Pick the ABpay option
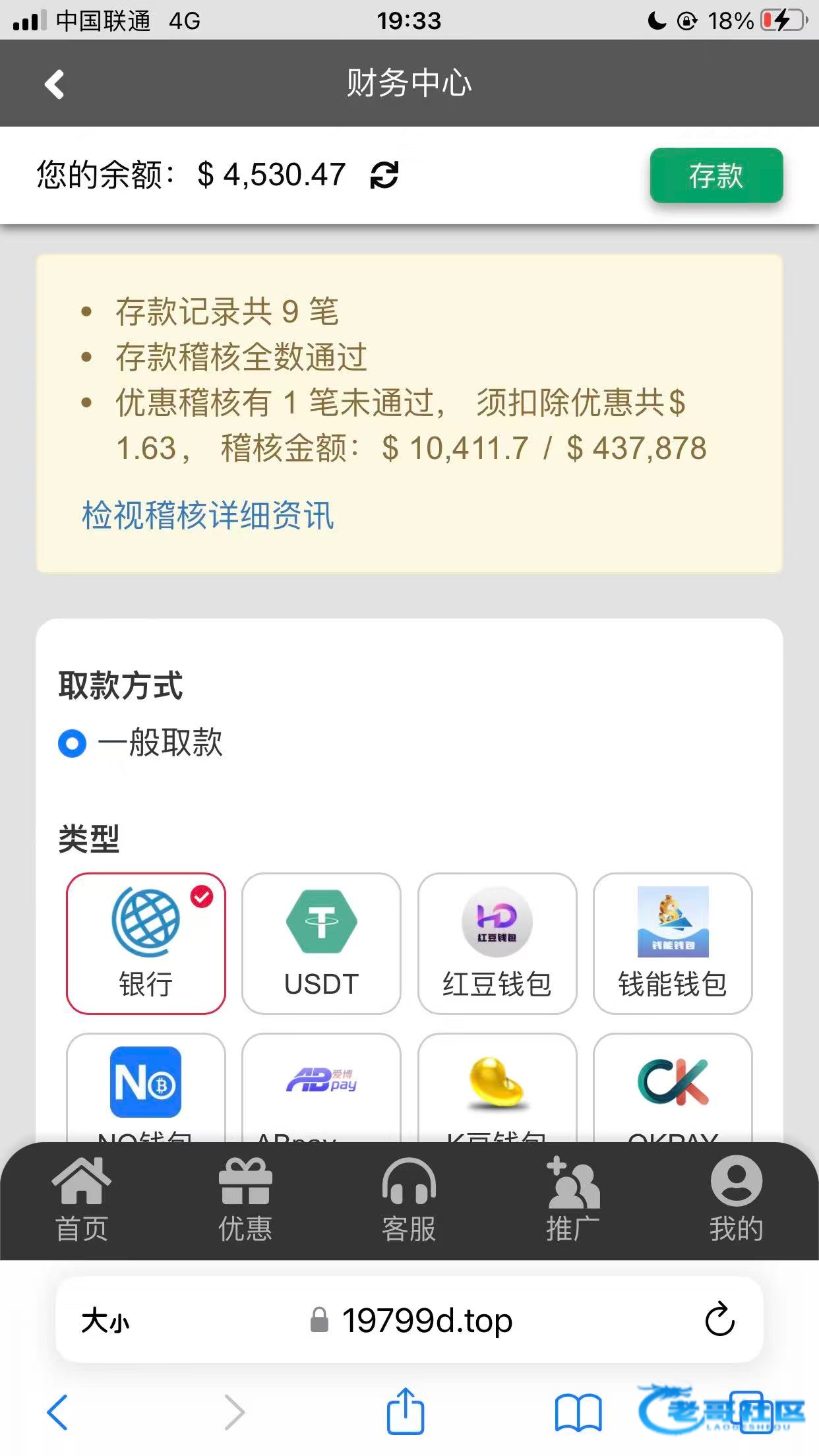Screen dimensions: 819x1456 tap(321, 1088)
